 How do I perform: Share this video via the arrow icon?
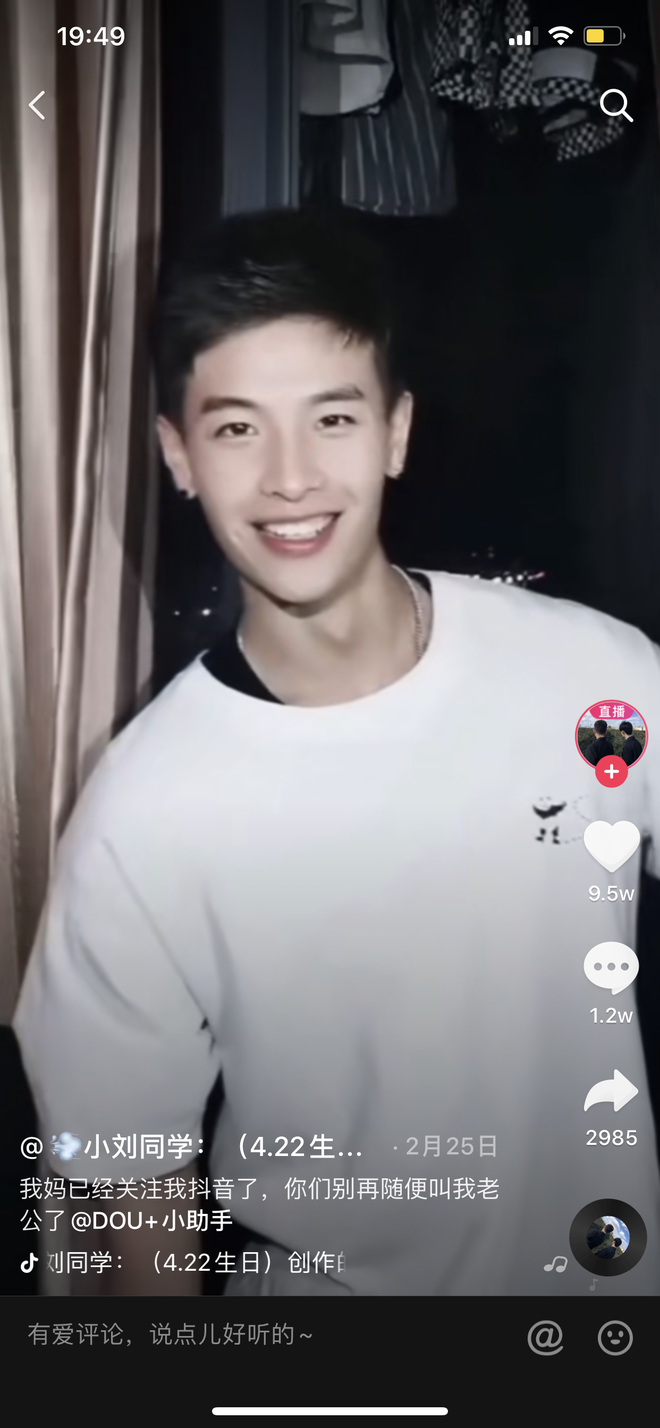(611, 1092)
